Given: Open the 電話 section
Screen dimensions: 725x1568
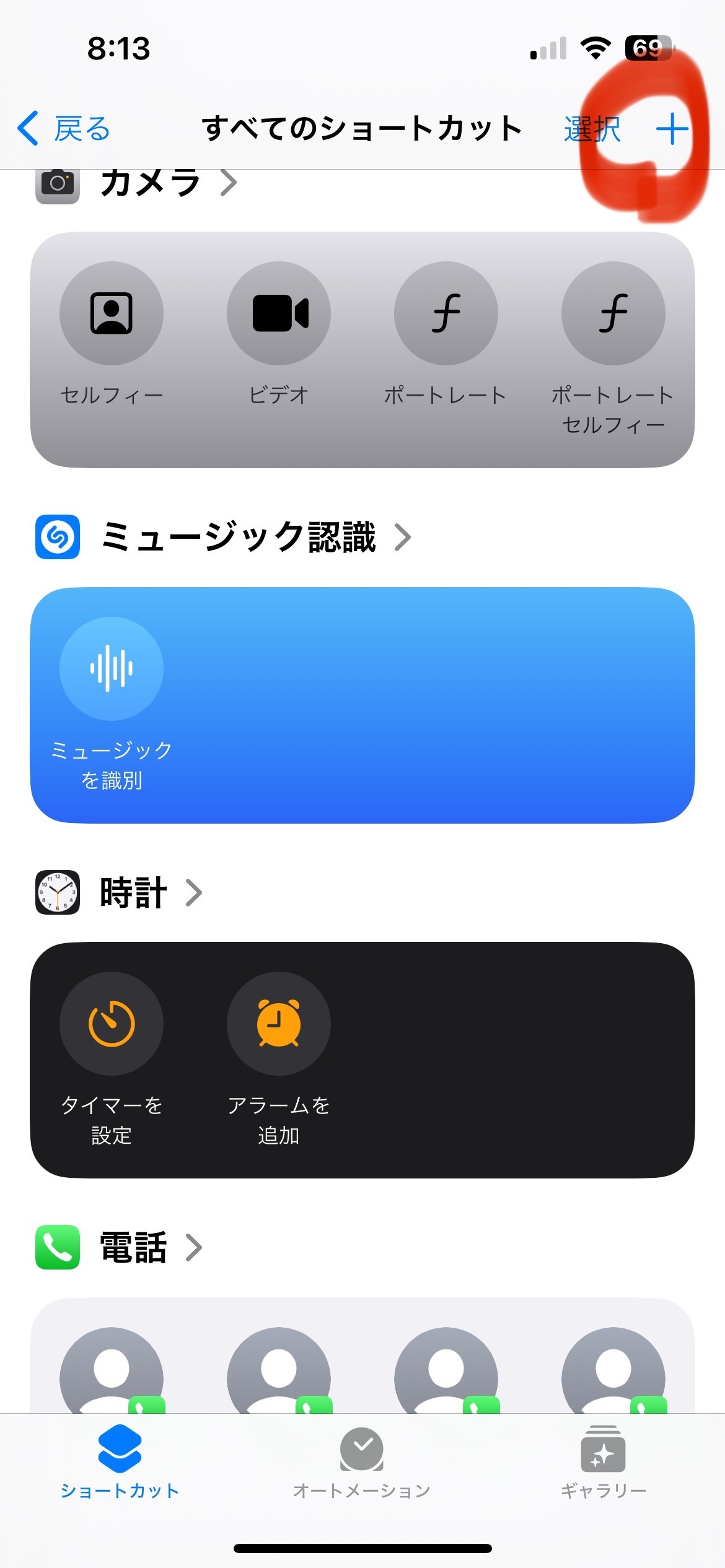Looking at the screenshot, I should pyautogui.click(x=133, y=1247).
